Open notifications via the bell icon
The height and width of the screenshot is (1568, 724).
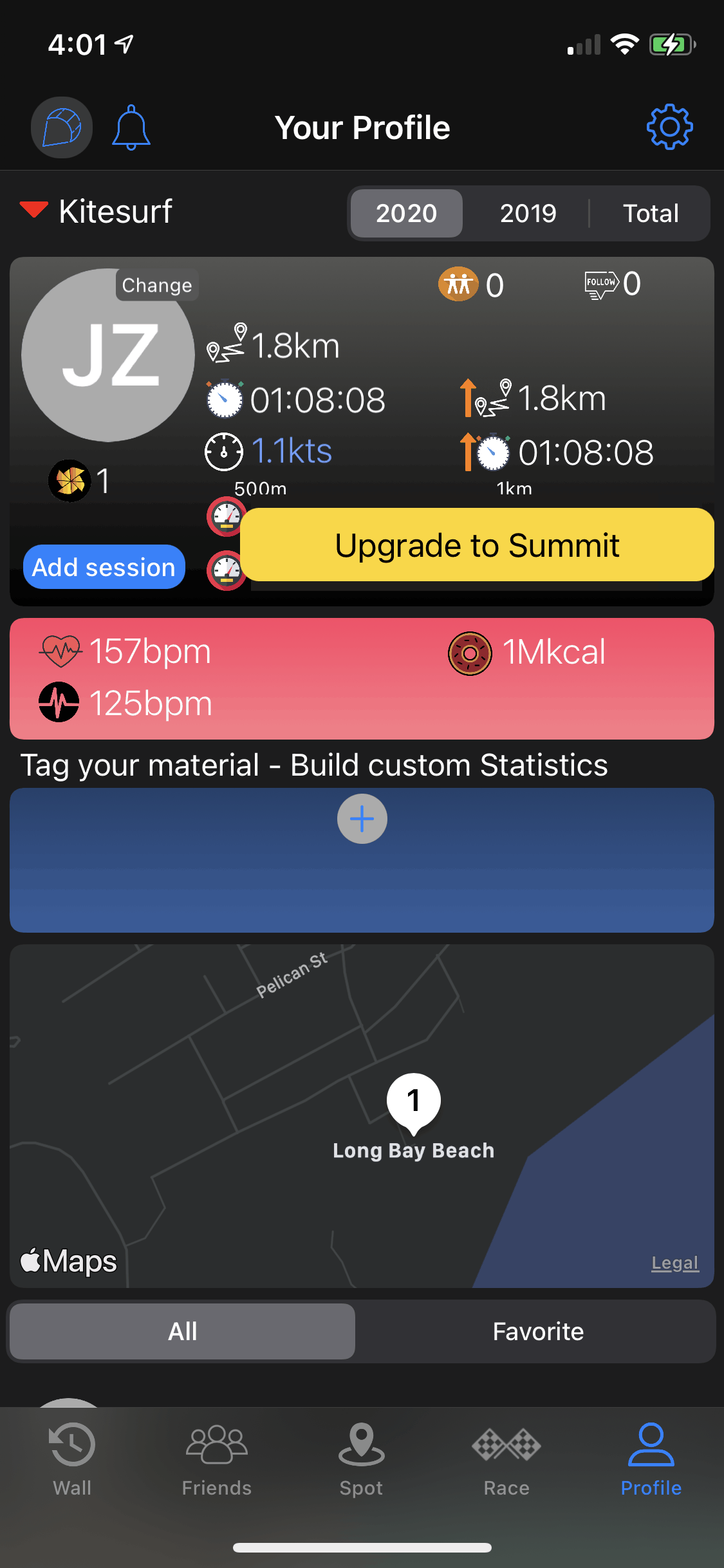131,127
